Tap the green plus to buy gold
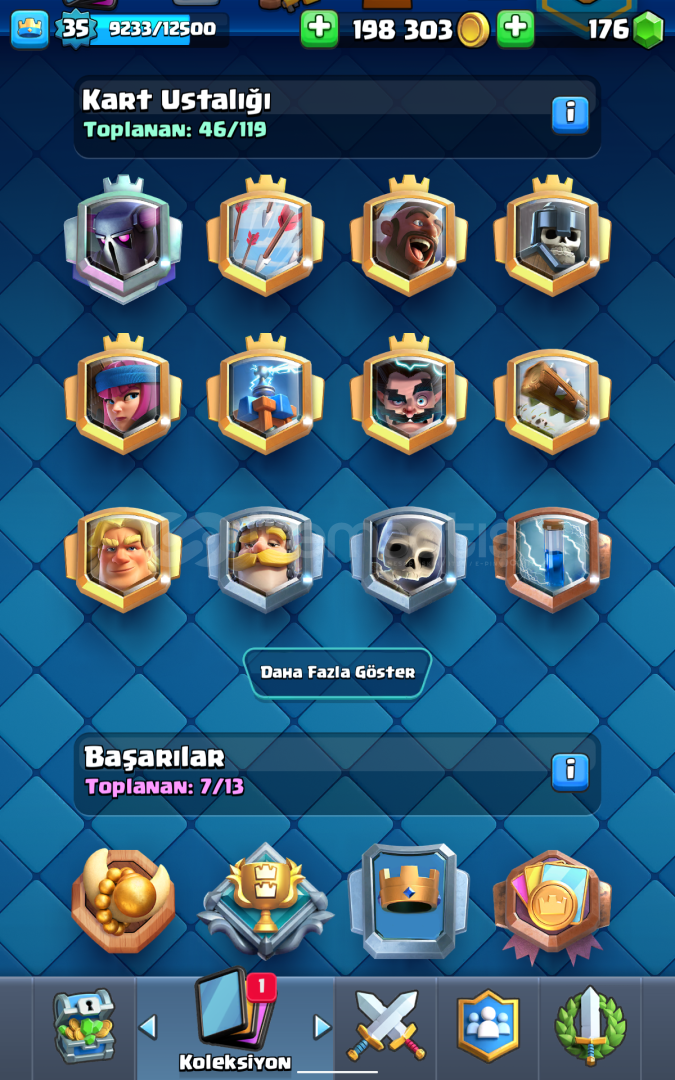Screen dimensions: 675x1080 coord(319,29)
